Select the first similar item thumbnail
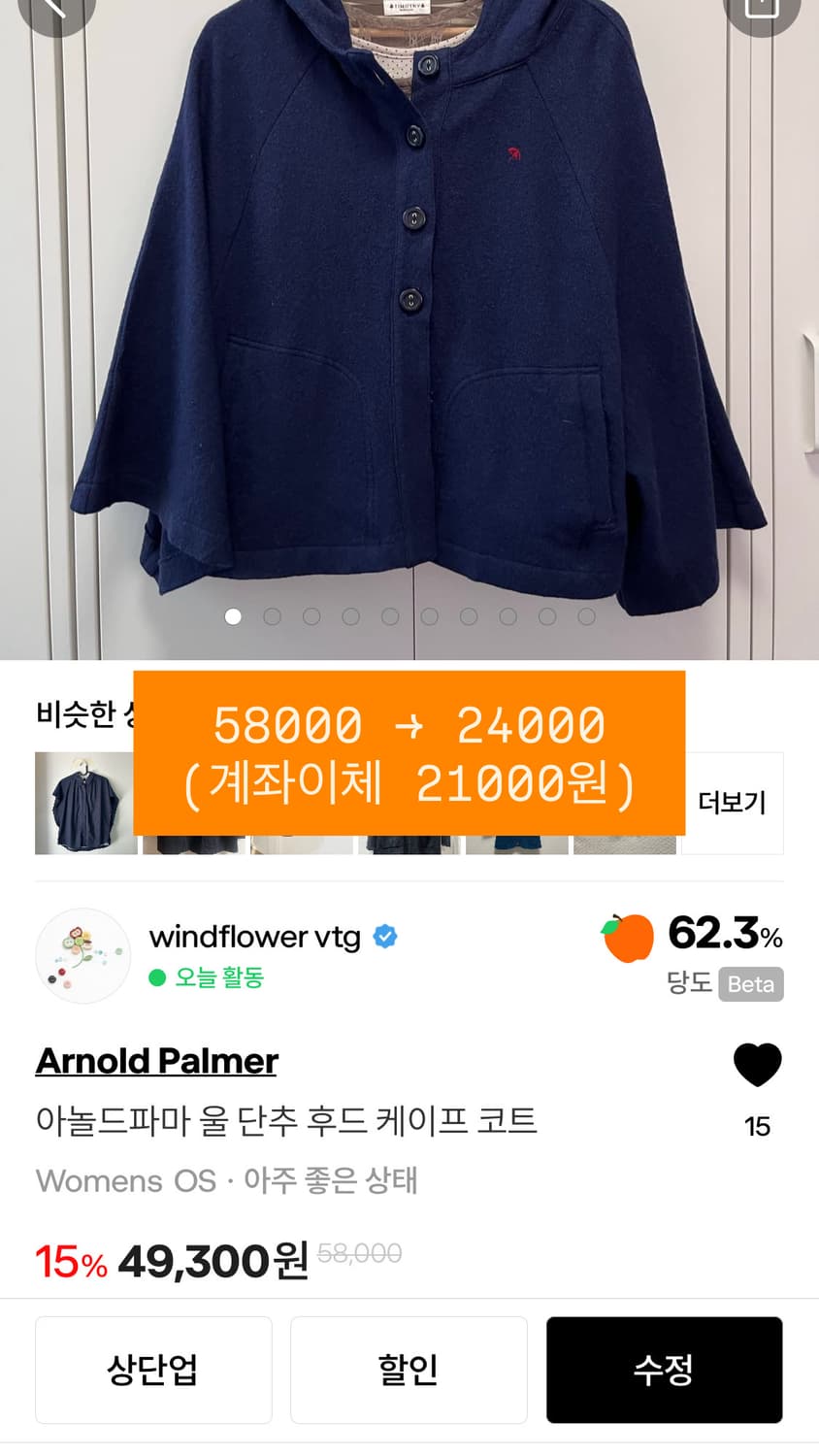The image size is (819, 1456). [x=84, y=803]
